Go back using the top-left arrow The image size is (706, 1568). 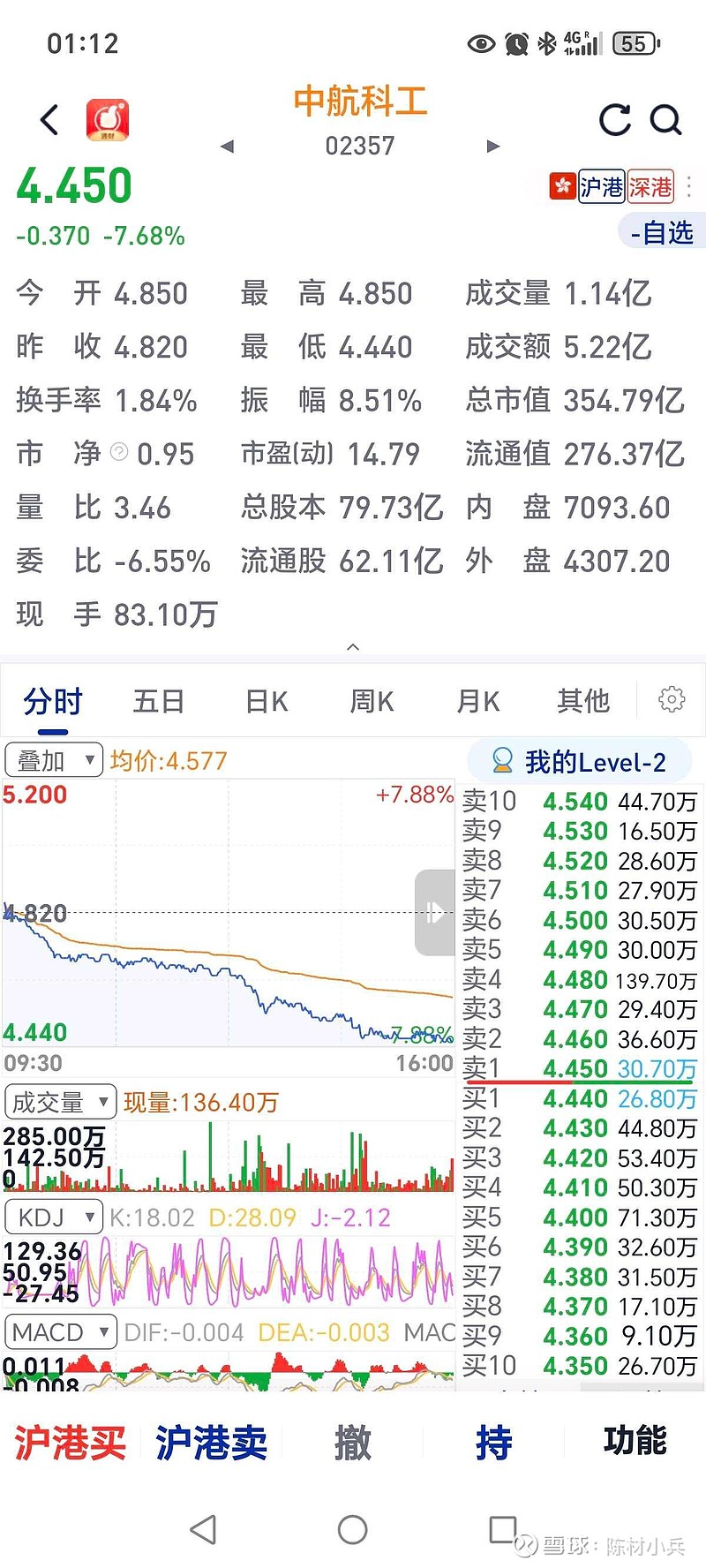click(x=49, y=120)
